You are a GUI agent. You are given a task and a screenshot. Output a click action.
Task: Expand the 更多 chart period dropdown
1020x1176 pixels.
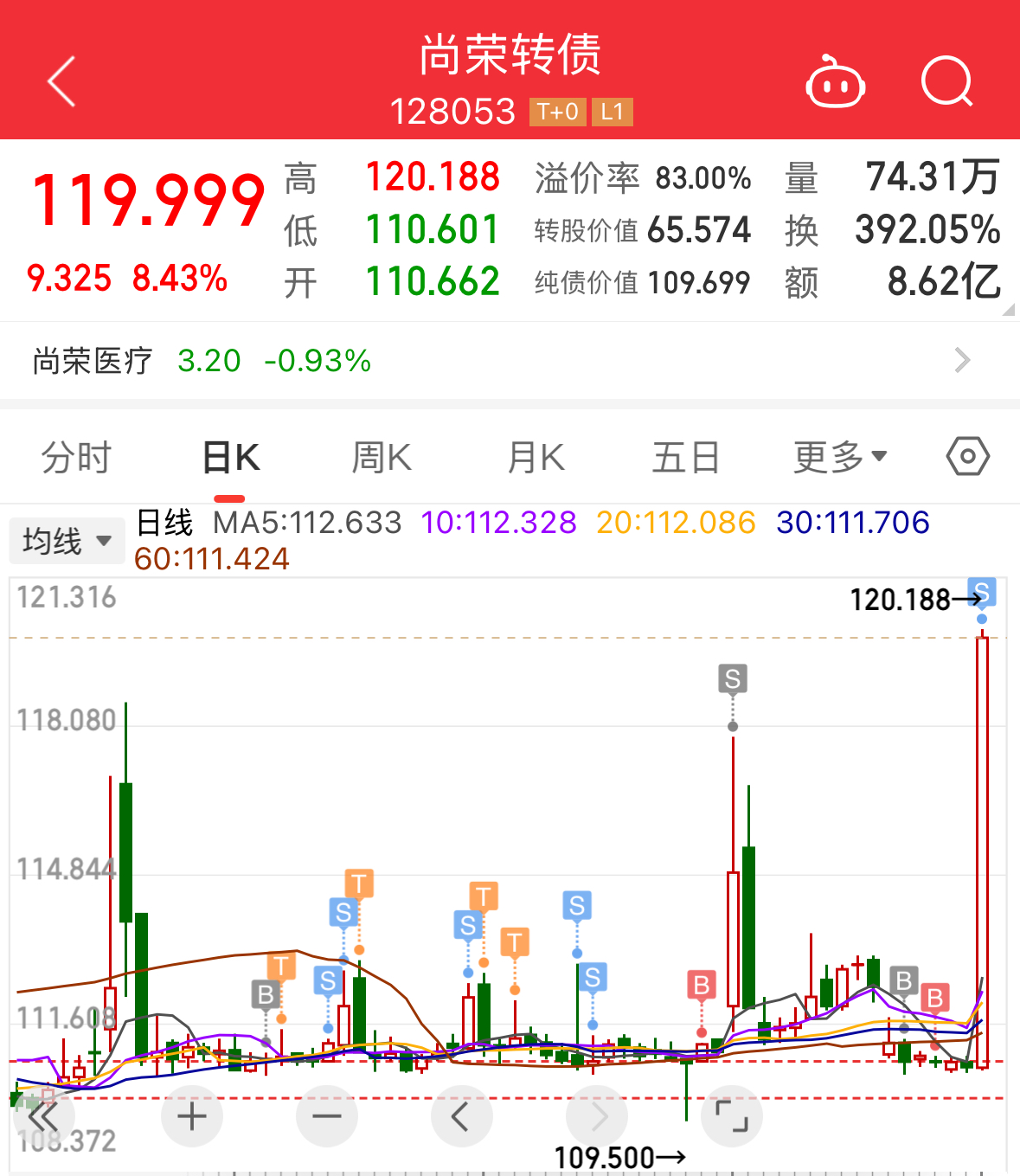click(840, 457)
